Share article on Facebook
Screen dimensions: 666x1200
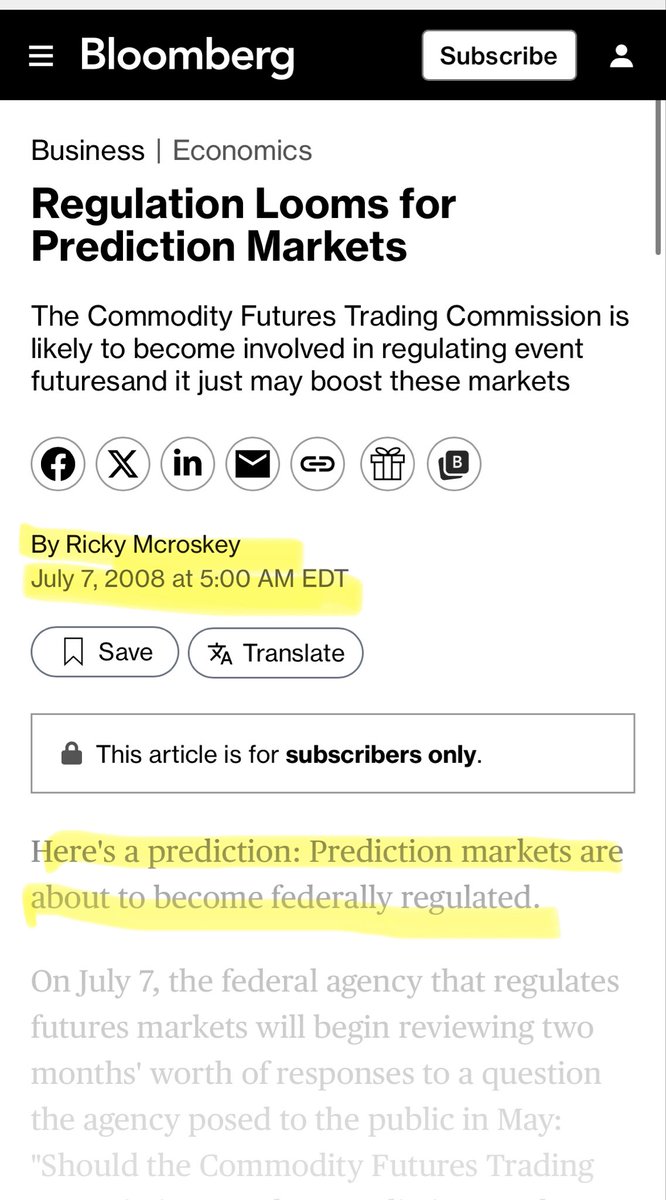[x=57, y=464]
